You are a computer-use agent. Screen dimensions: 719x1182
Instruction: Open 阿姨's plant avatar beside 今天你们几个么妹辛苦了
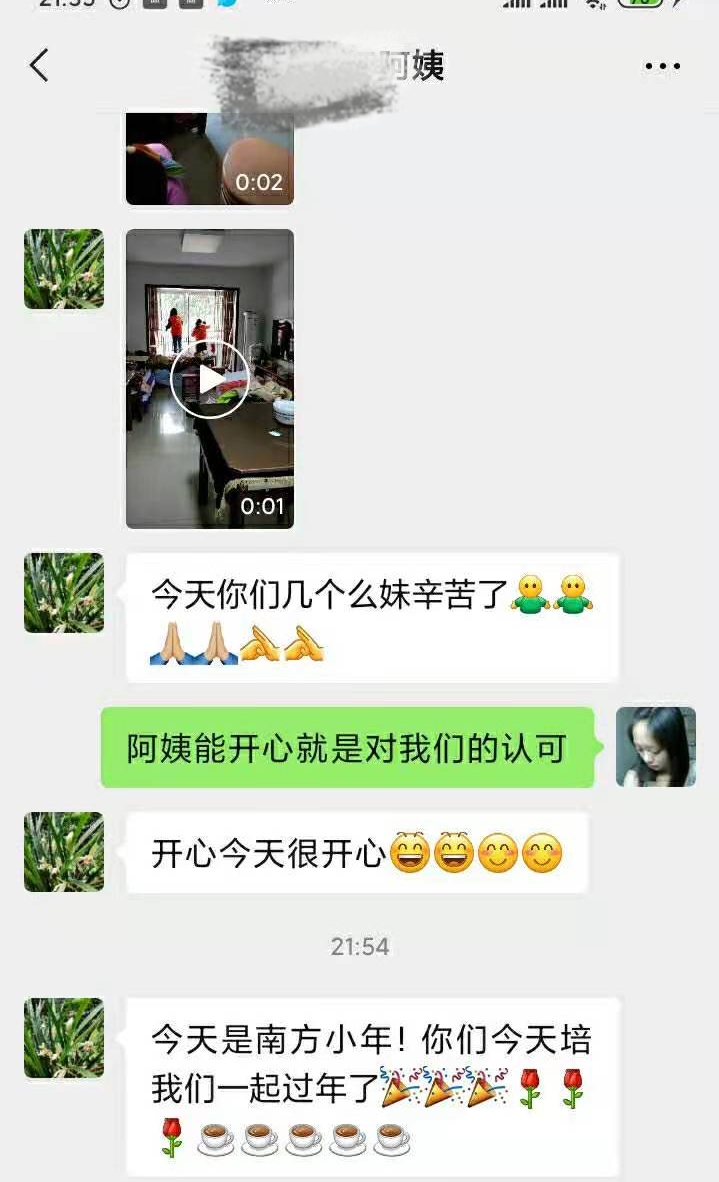coord(64,592)
